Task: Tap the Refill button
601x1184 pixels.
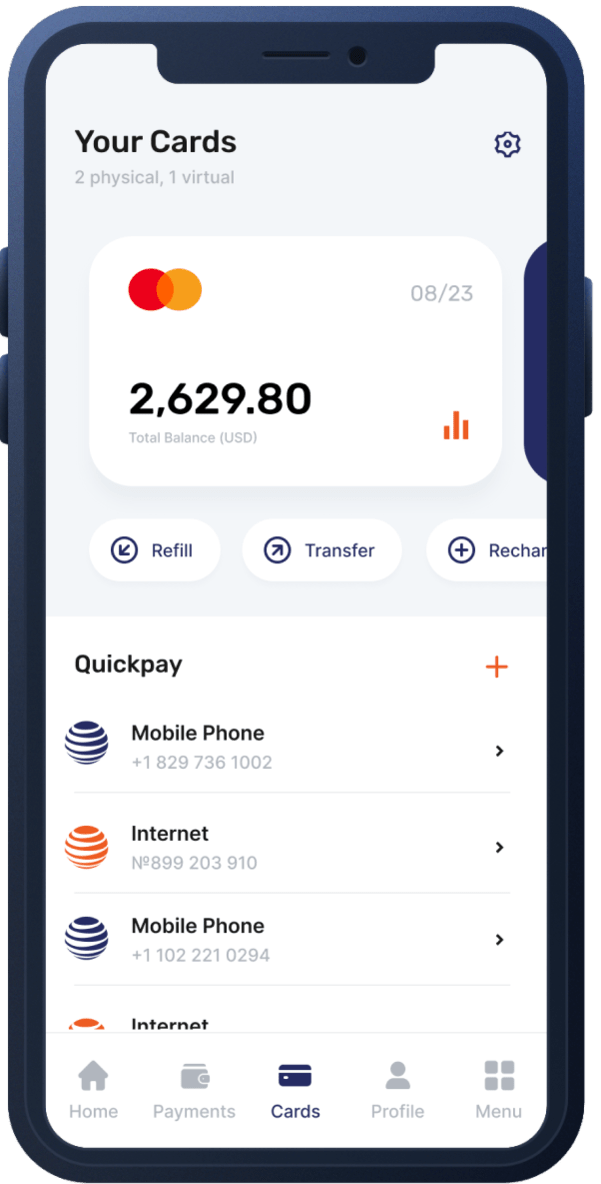Action: pyautogui.click(x=154, y=550)
